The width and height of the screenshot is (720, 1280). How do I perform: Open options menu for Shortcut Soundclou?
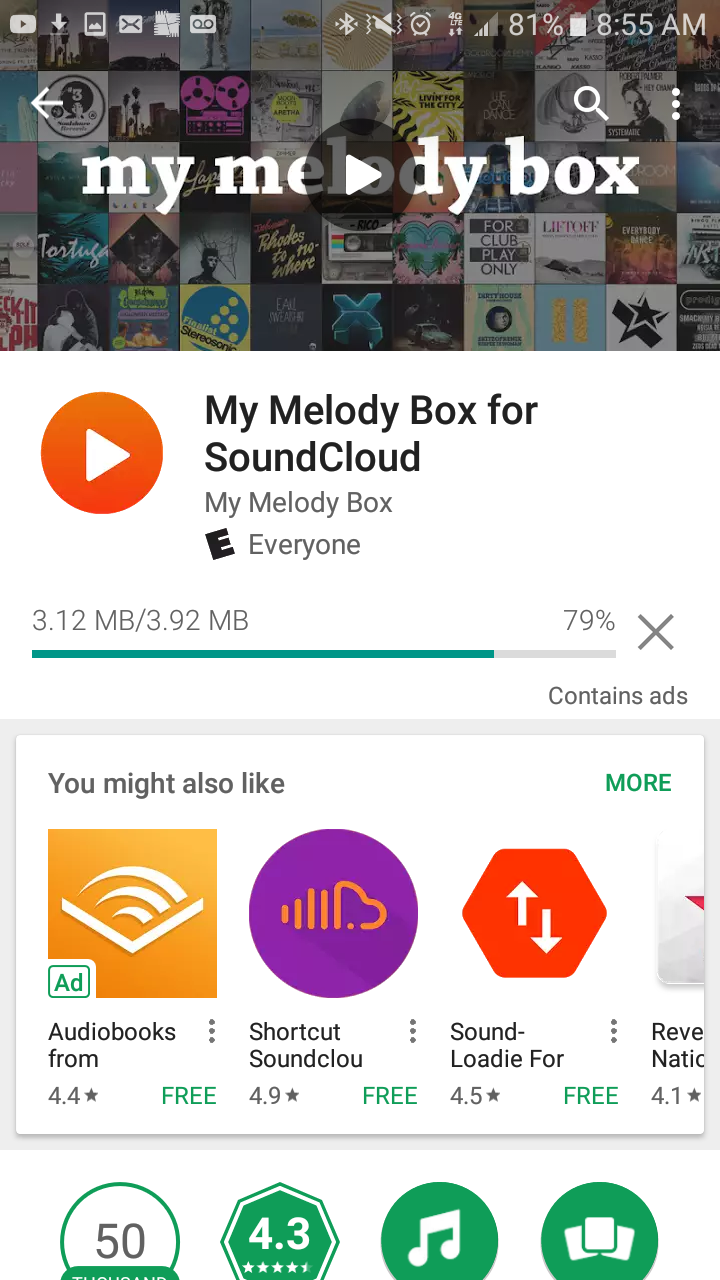click(413, 1032)
